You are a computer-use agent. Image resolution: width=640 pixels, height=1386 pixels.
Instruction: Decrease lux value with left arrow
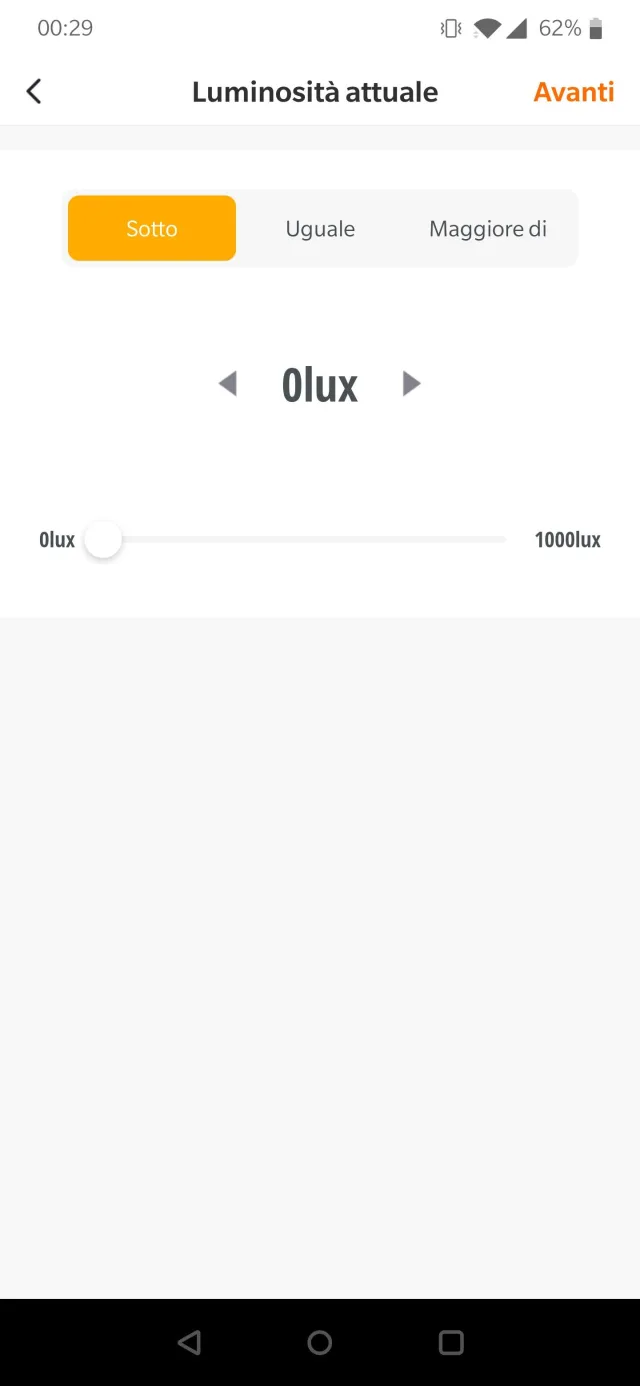228,384
